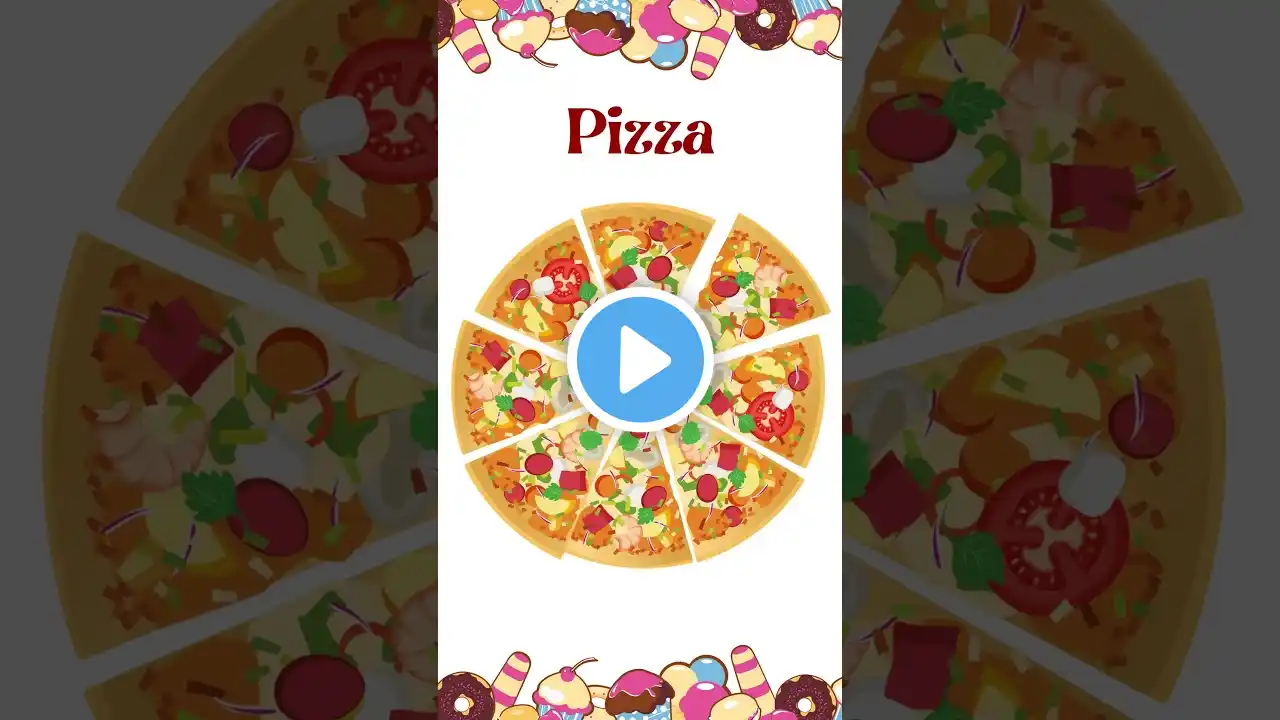
Task: Play the Pizza video
Action: coord(640,359)
